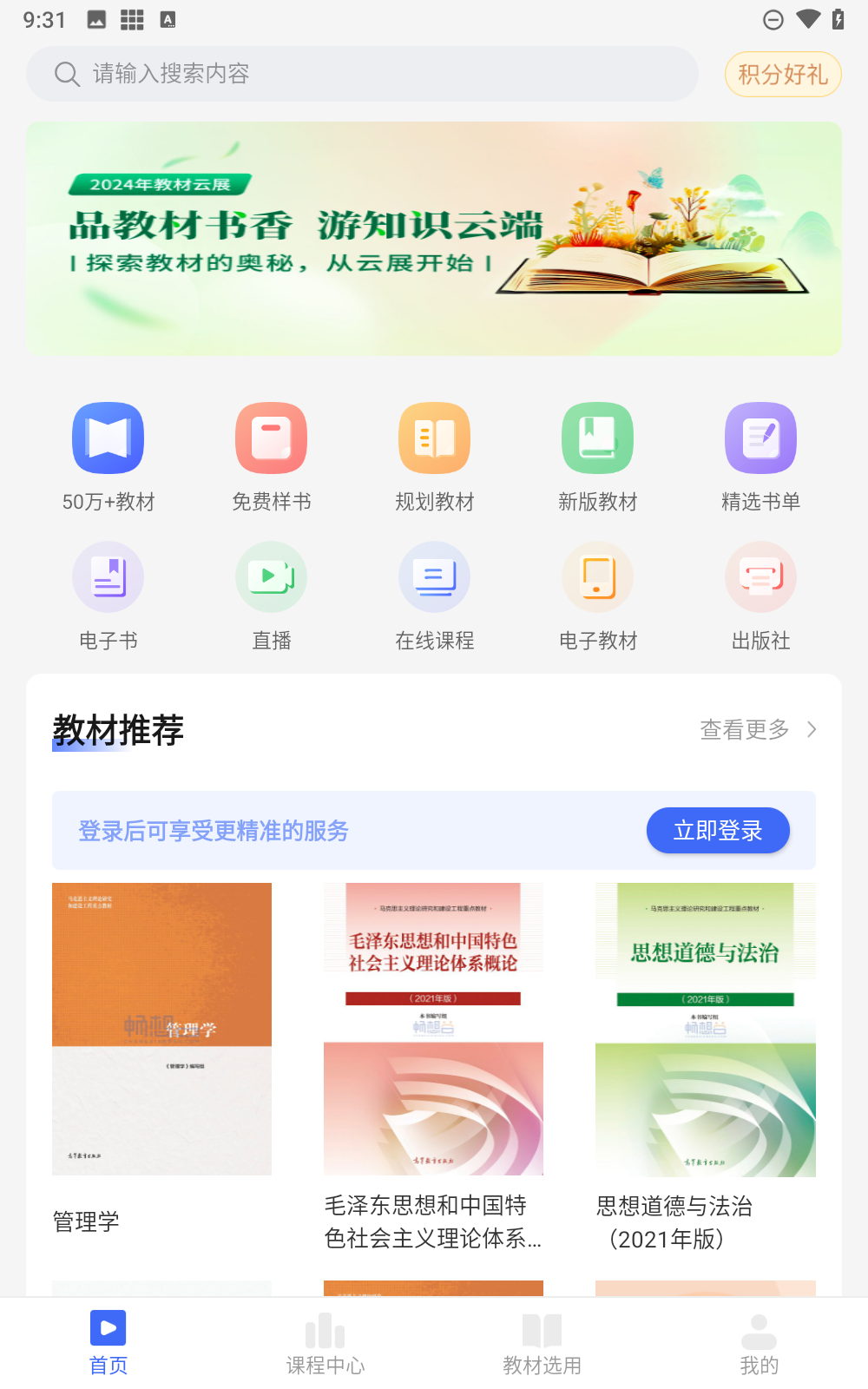Tap the search box at the top

click(362, 74)
